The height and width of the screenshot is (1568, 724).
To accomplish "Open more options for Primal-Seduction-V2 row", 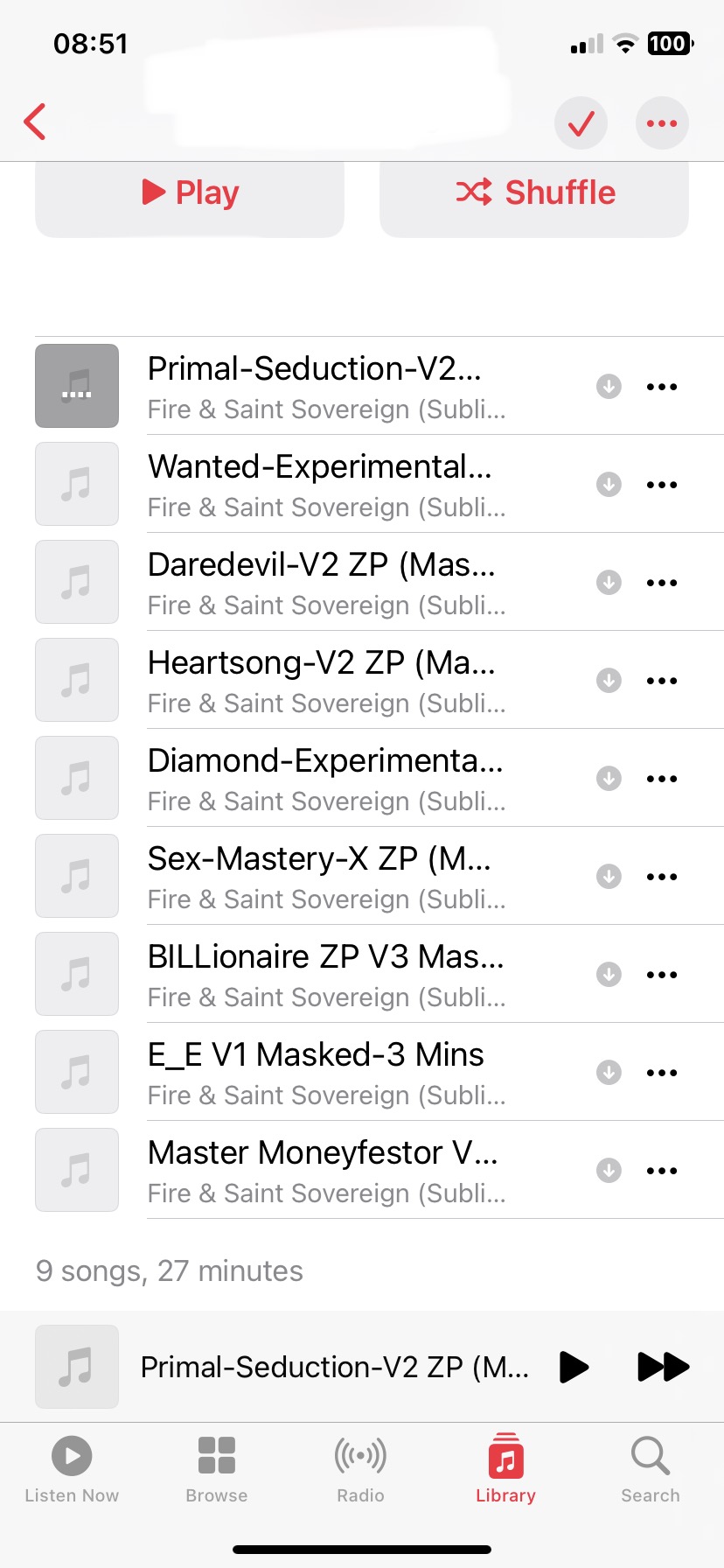I will coord(661,387).
